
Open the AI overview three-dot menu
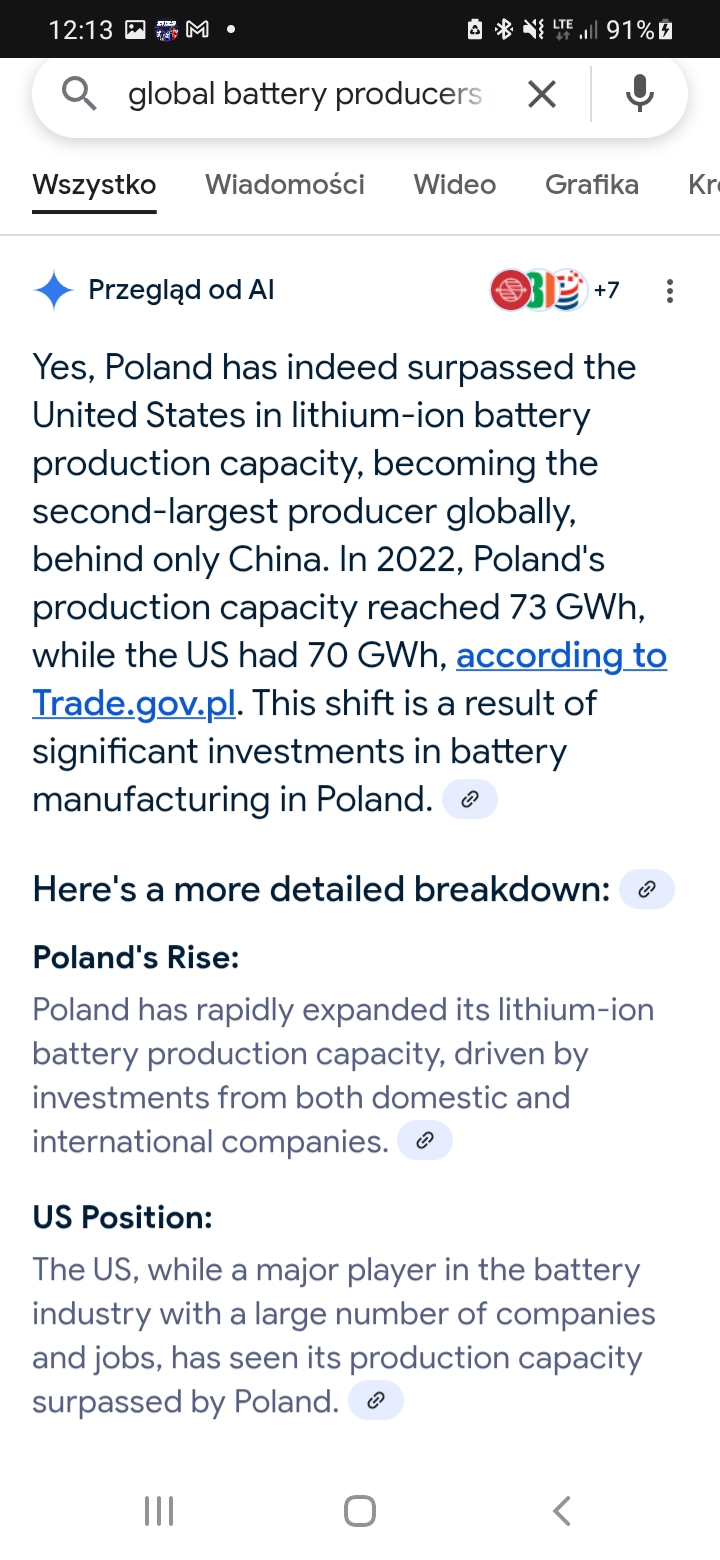point(669,291)
